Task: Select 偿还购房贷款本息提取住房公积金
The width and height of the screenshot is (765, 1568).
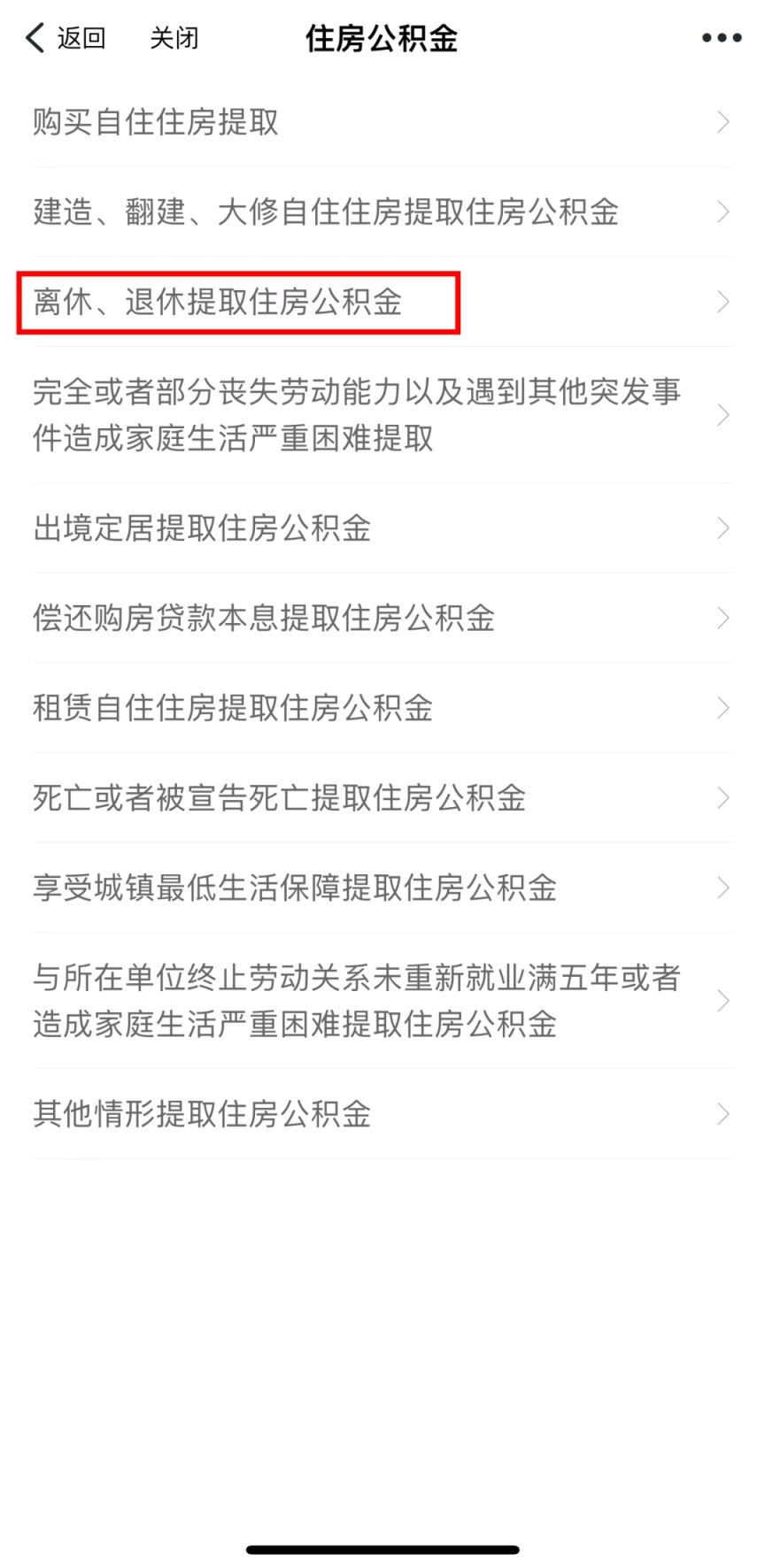Action: [382, 618]
